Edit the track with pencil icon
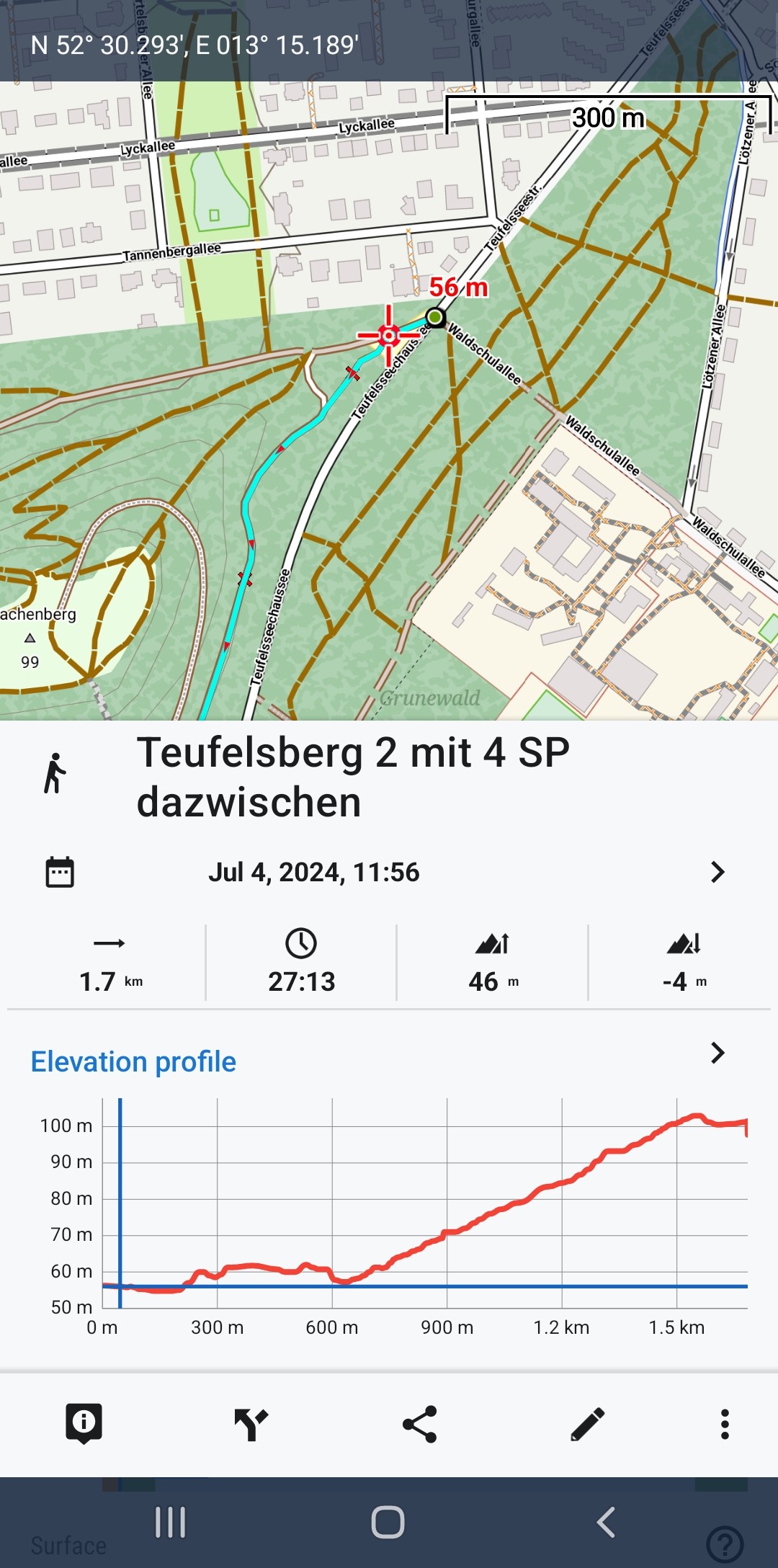 tap(587, 1424)
